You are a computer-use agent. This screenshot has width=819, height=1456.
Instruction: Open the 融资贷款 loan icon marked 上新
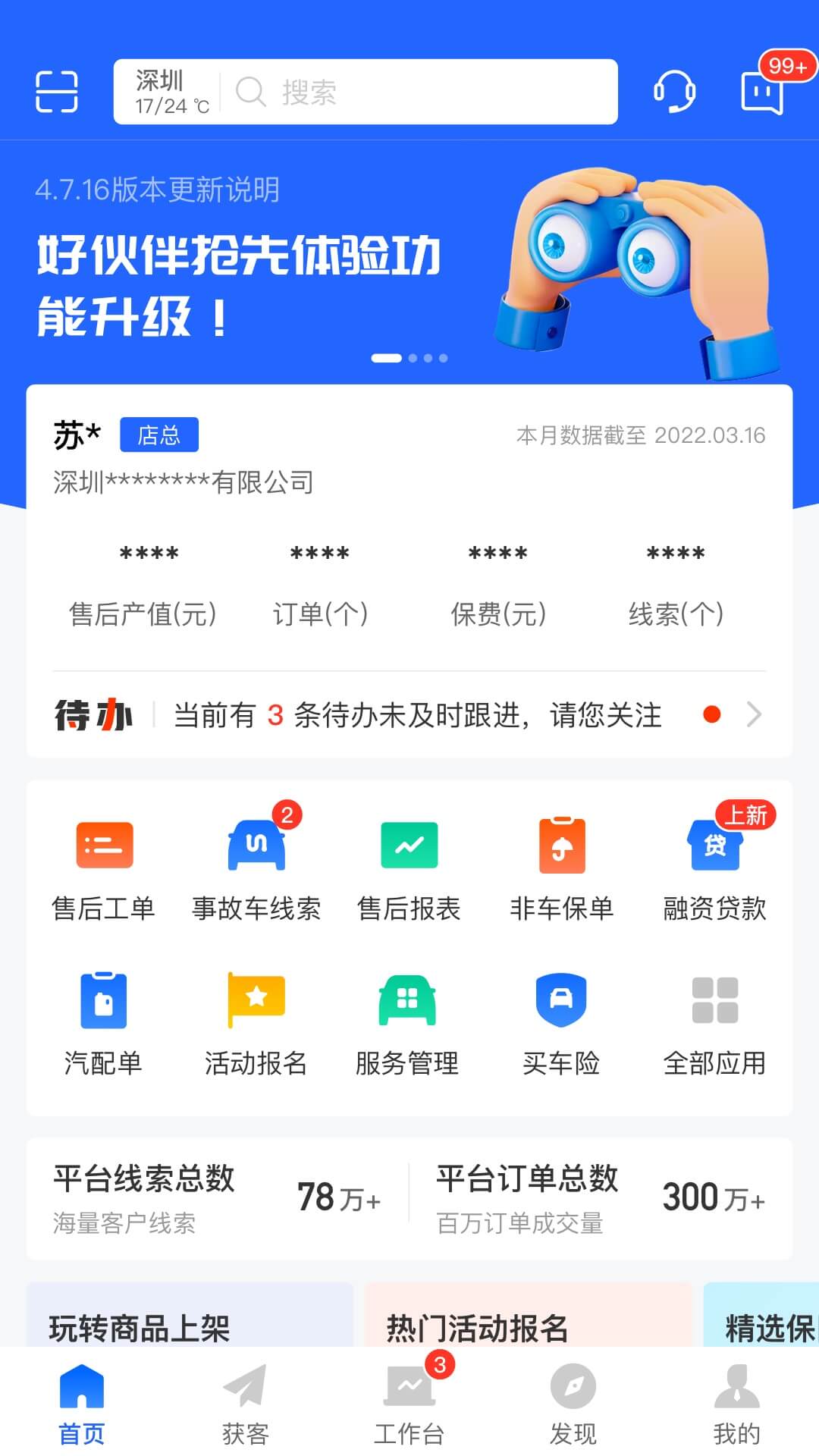714,864
